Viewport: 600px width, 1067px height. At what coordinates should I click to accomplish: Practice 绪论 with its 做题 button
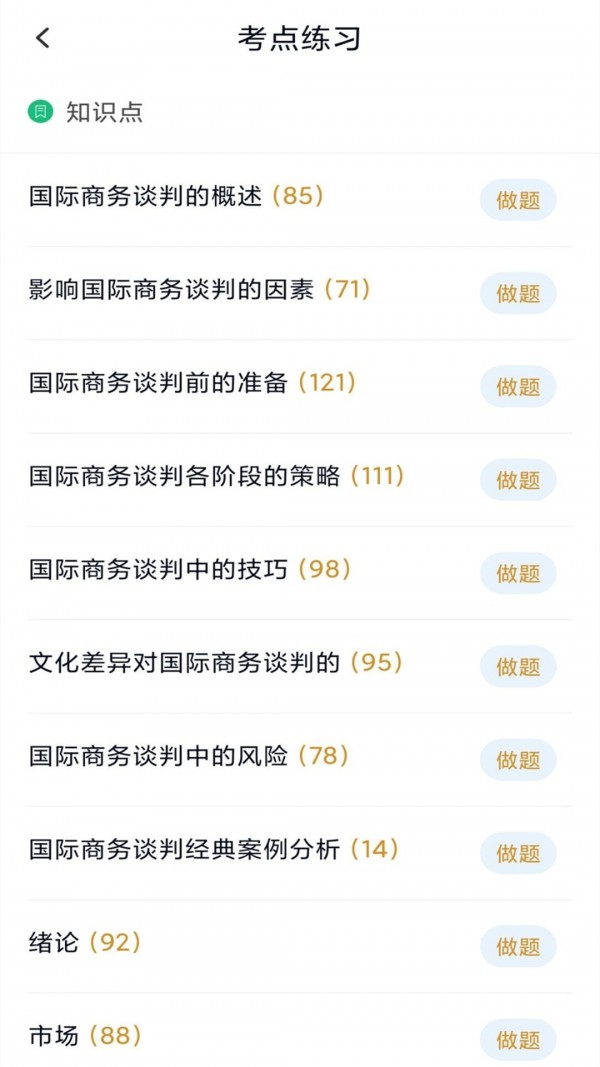(x=518, y=946)
